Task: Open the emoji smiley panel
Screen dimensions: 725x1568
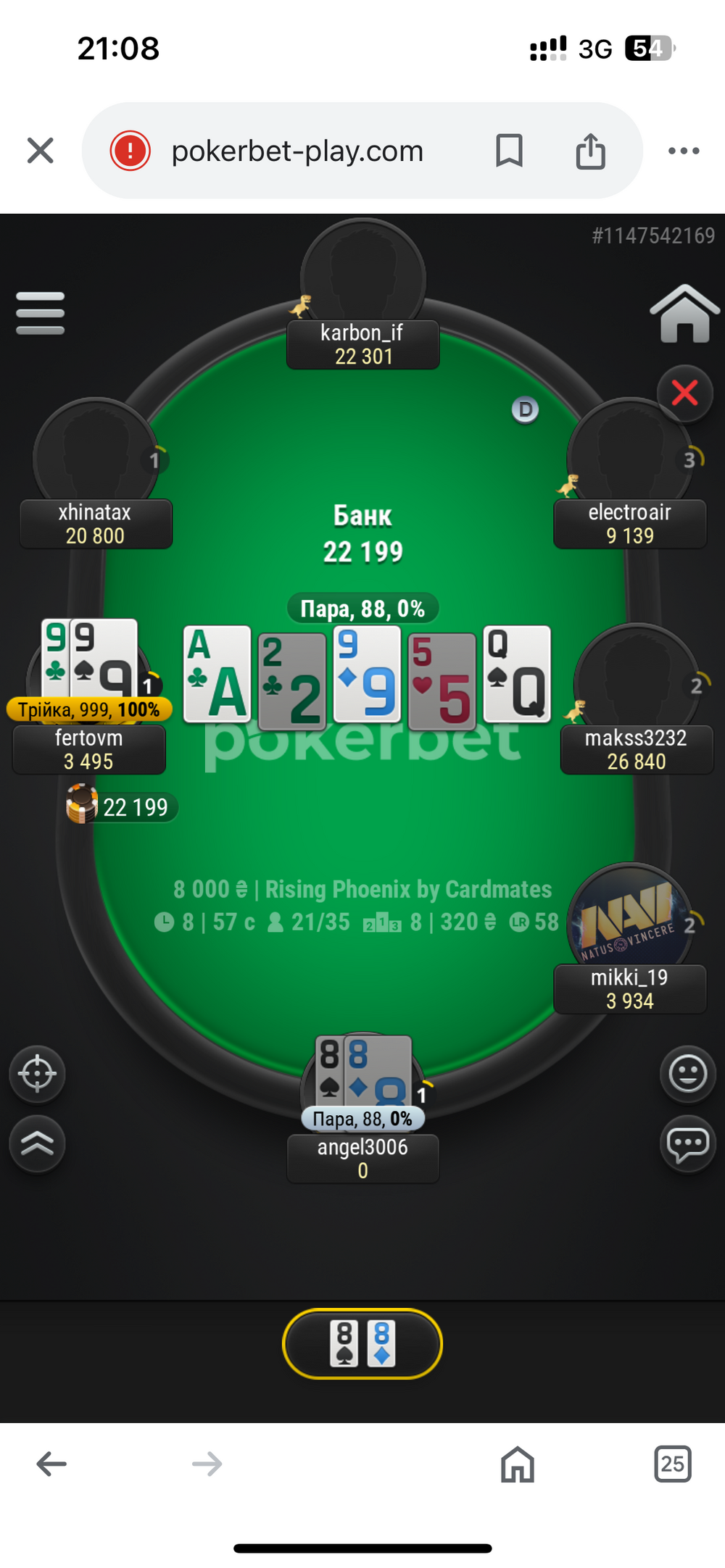Action: 688,1074
